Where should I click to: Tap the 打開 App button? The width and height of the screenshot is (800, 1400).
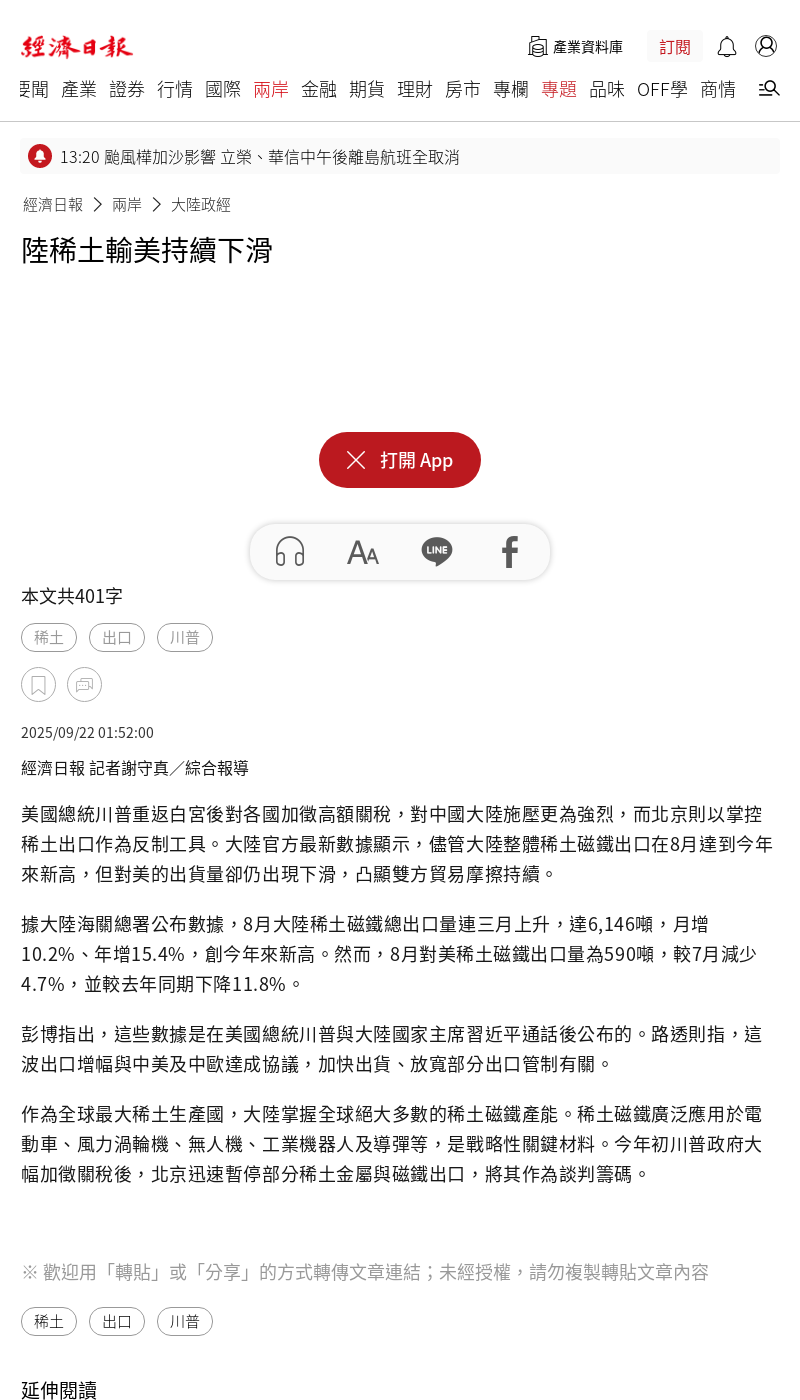pyautogui.click(x=400, y=460)
